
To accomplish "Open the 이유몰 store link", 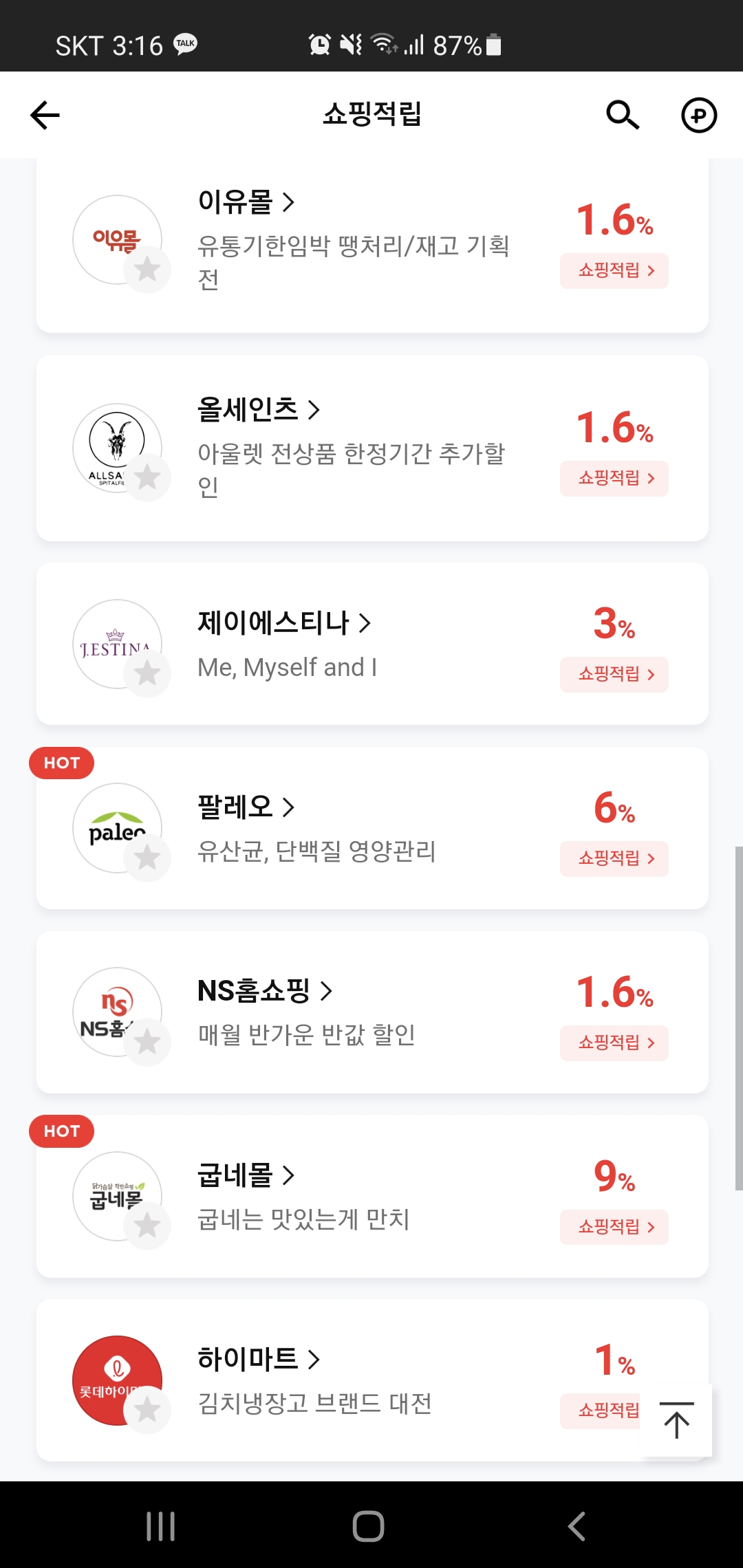I will (246, 202).
